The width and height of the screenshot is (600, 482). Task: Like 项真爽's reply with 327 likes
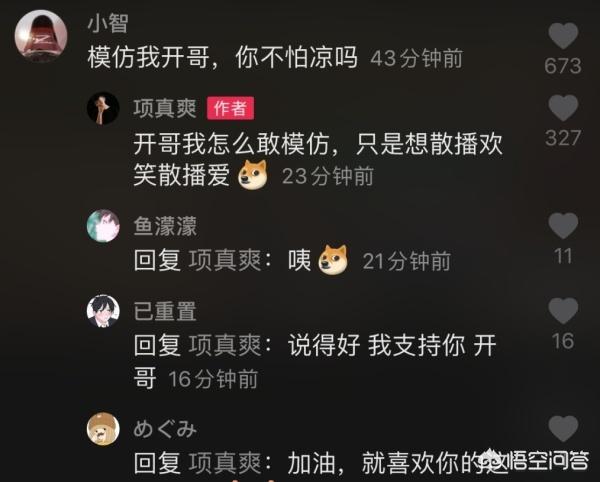click(563, 108)
